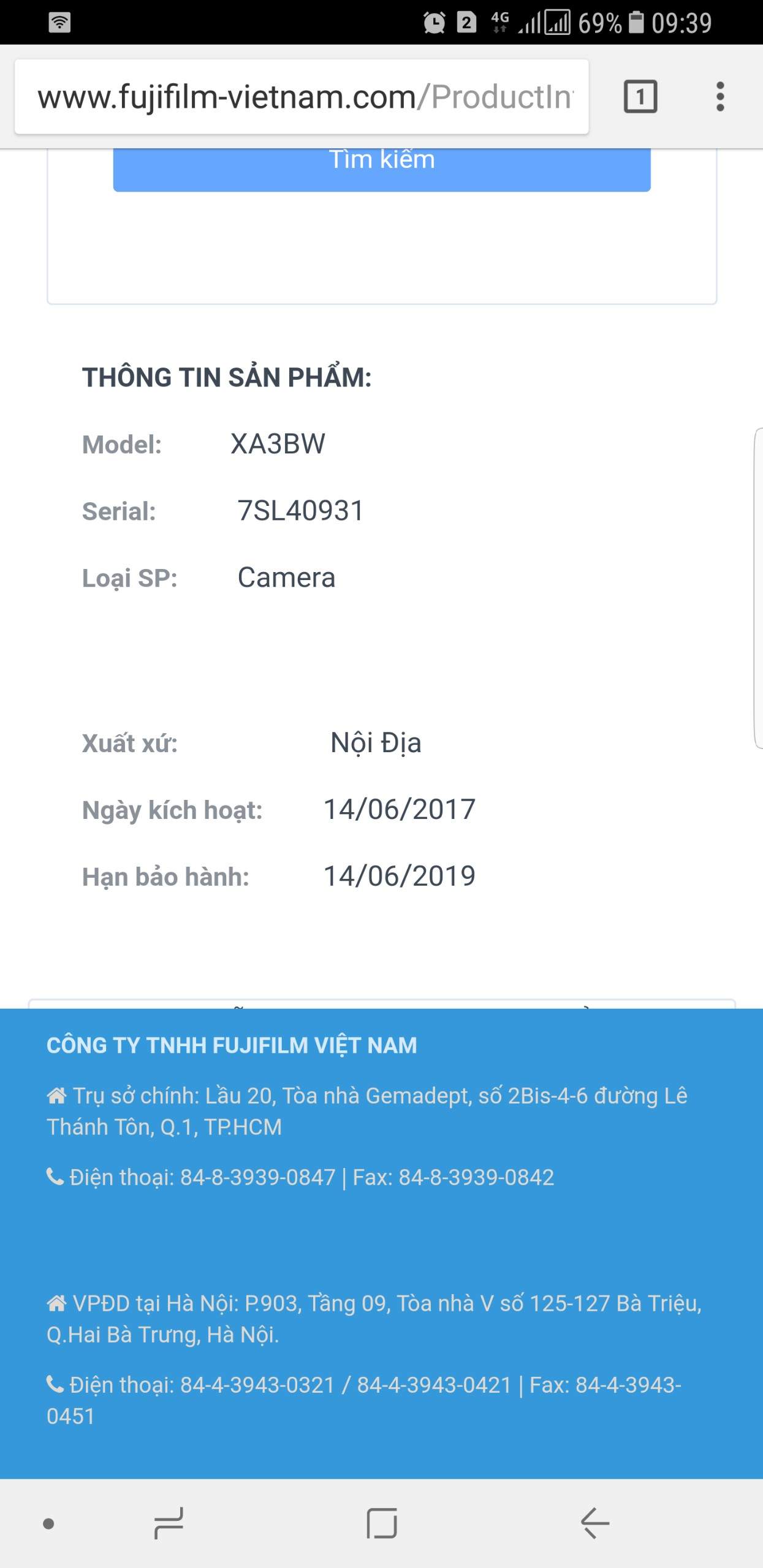Tap the browser URL address bar

302,97
